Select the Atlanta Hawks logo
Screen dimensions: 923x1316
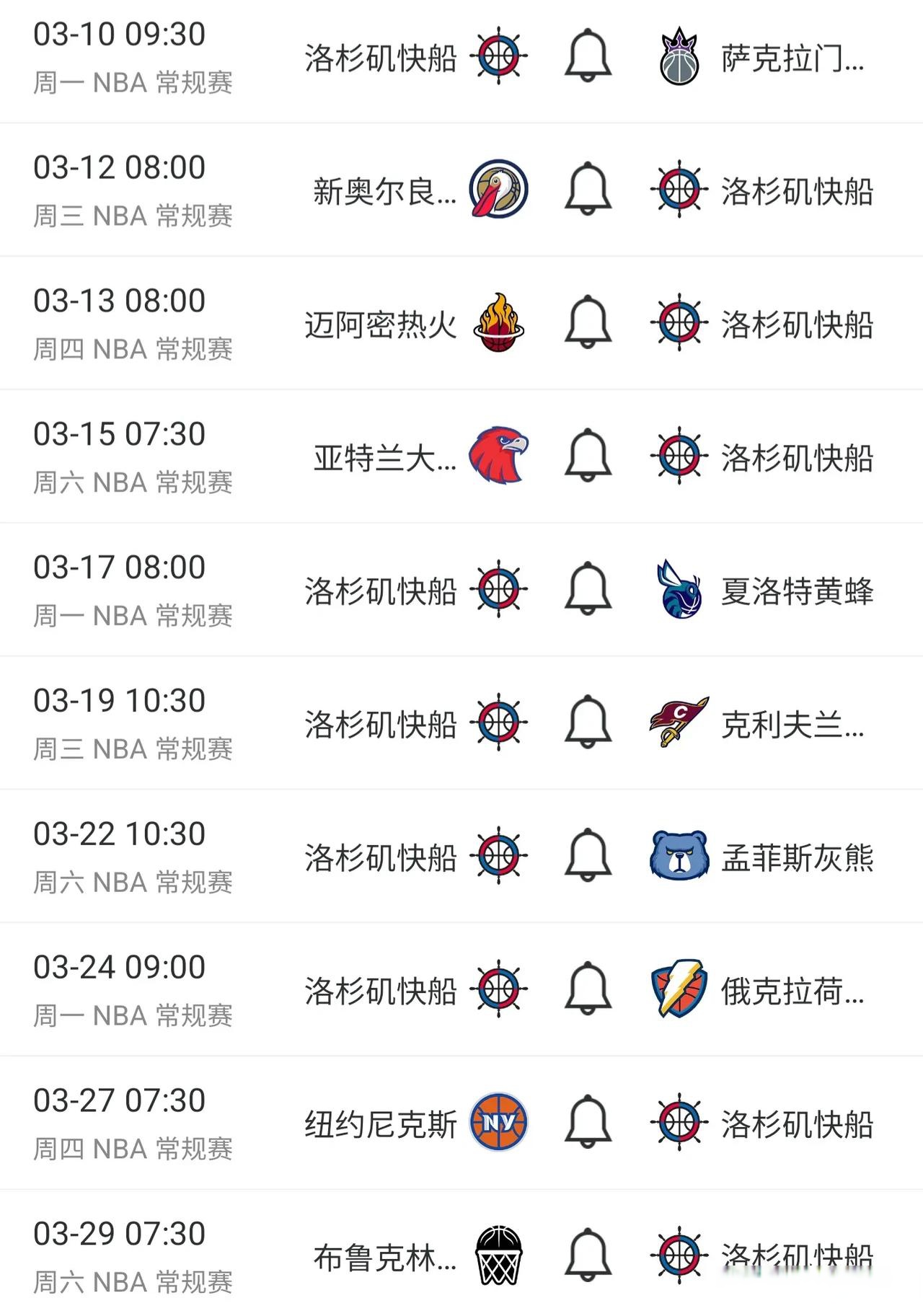500,456
